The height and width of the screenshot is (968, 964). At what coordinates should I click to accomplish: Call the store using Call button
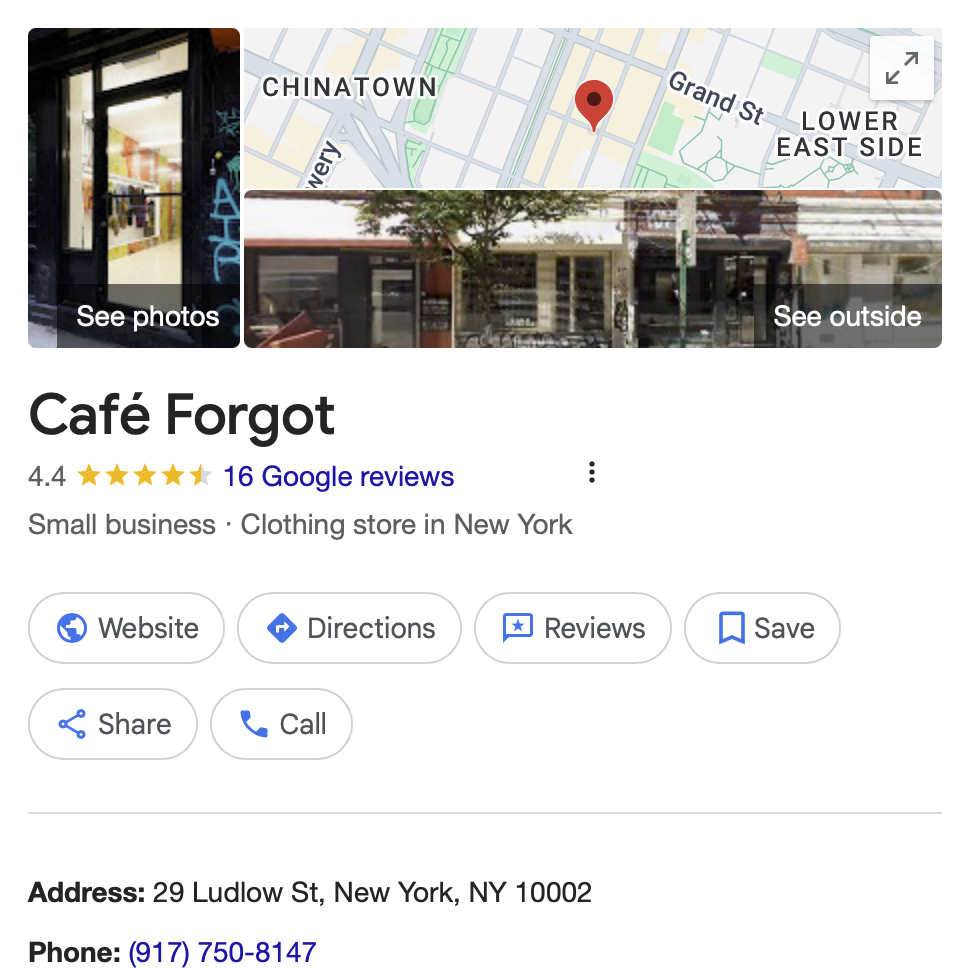[x=281, y=724]
